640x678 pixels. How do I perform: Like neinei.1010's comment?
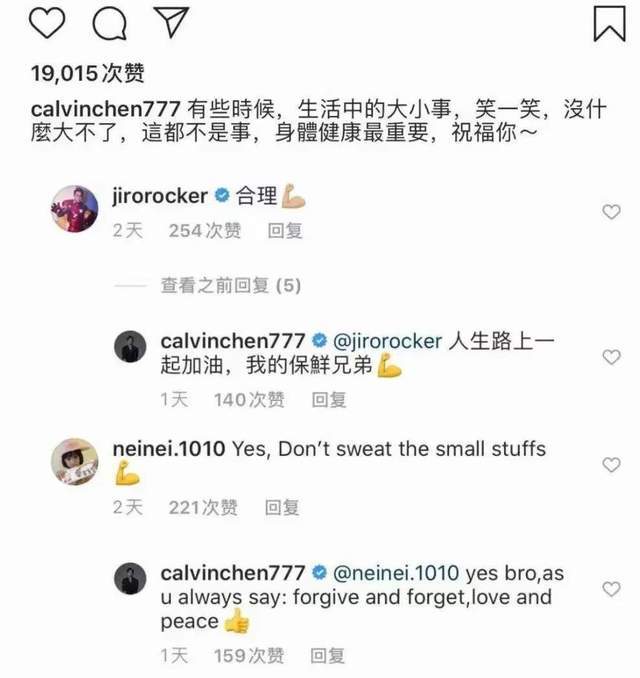tap(611, 465)
